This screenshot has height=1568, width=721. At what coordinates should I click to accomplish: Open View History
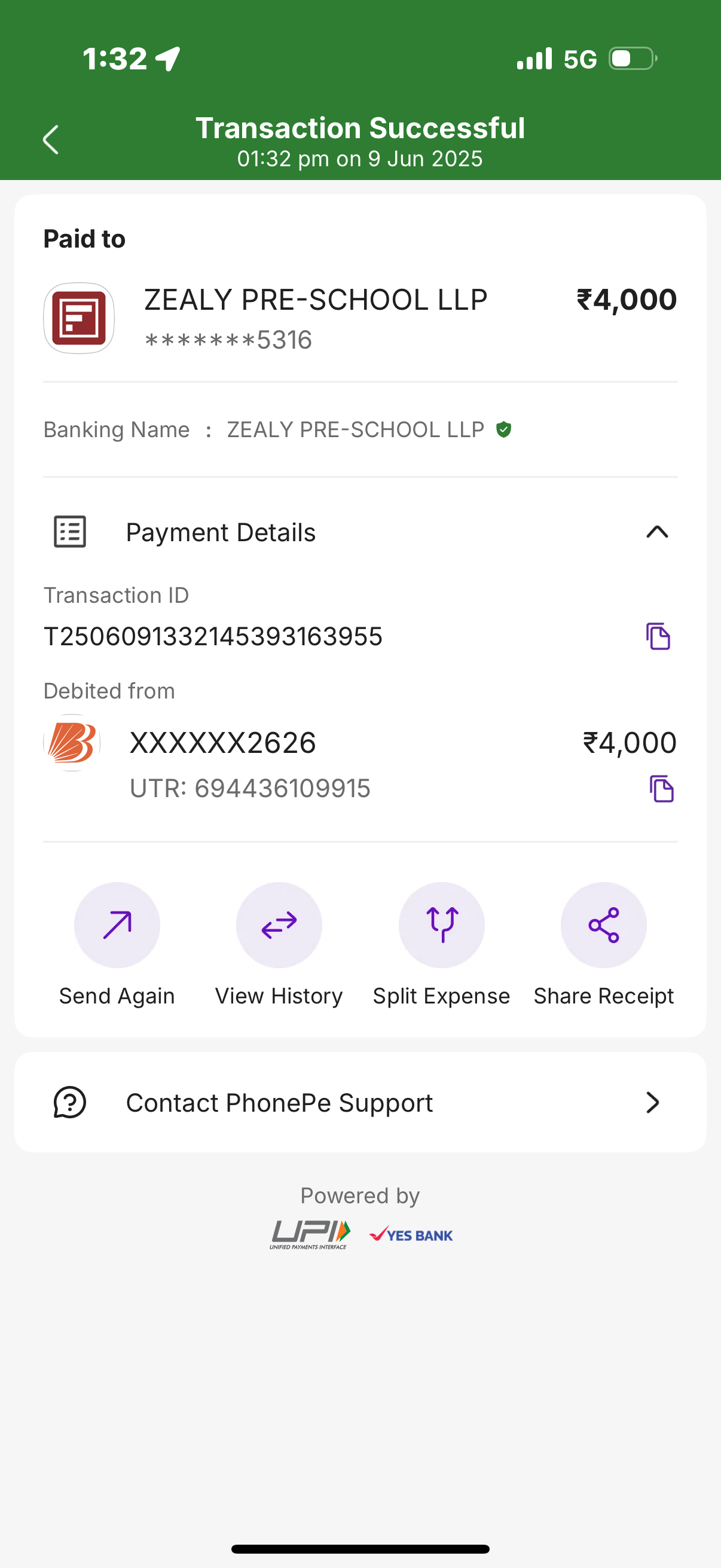click(x=279, y=925)
